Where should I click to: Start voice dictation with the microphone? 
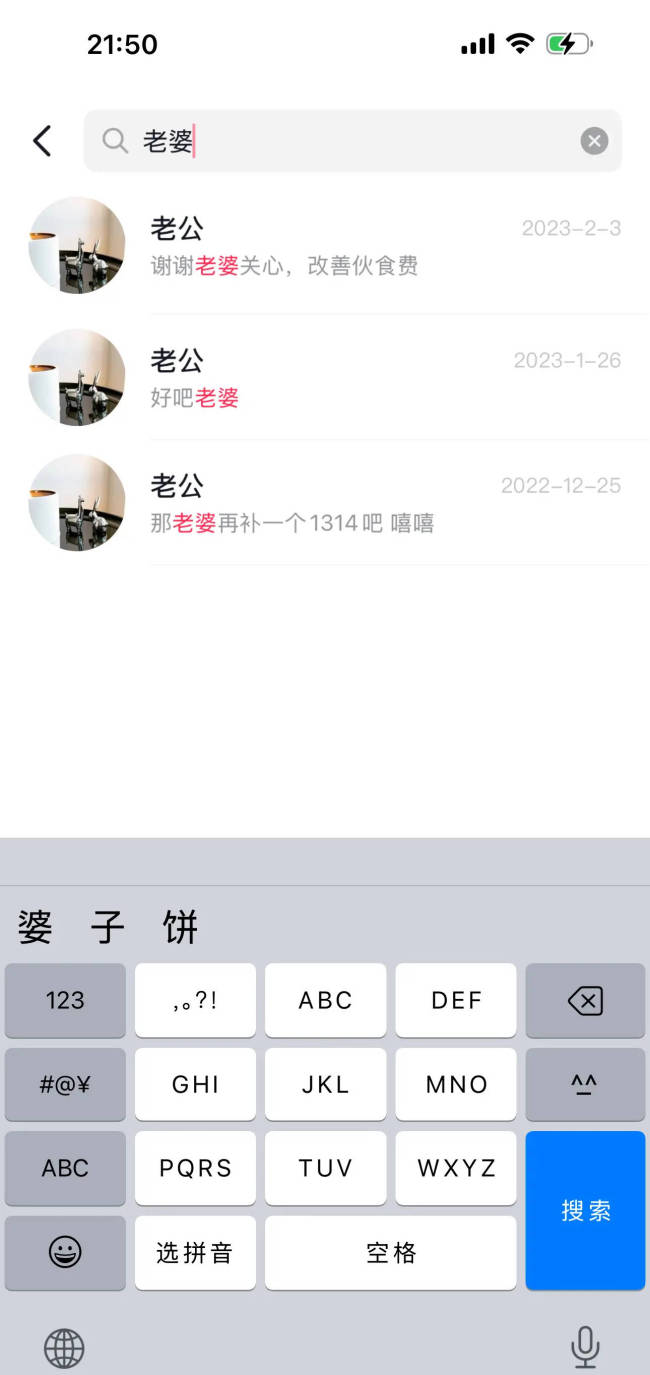pyautogui.click(x=585, y=1346)
